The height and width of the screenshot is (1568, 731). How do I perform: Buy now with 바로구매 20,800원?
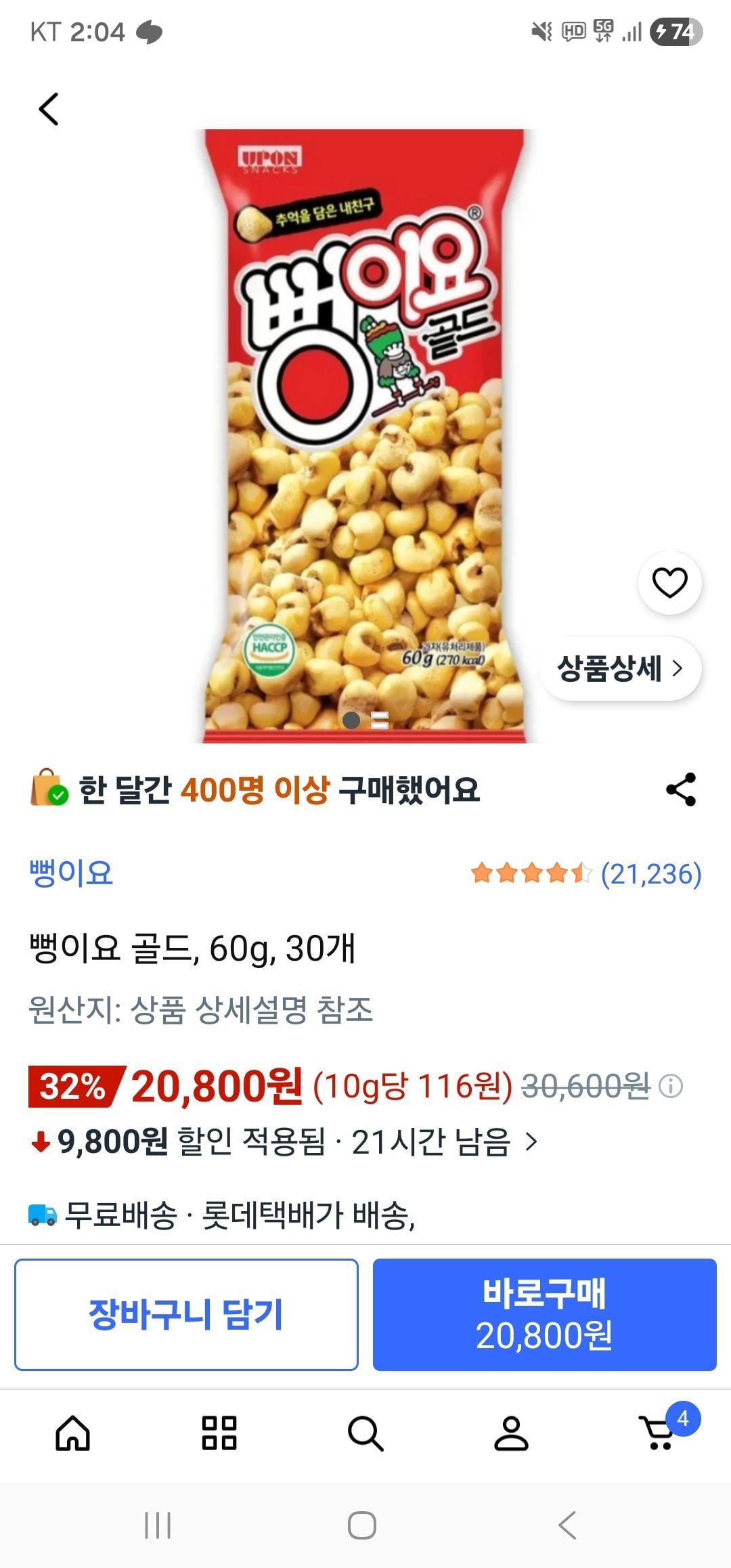click(544, 1315)
